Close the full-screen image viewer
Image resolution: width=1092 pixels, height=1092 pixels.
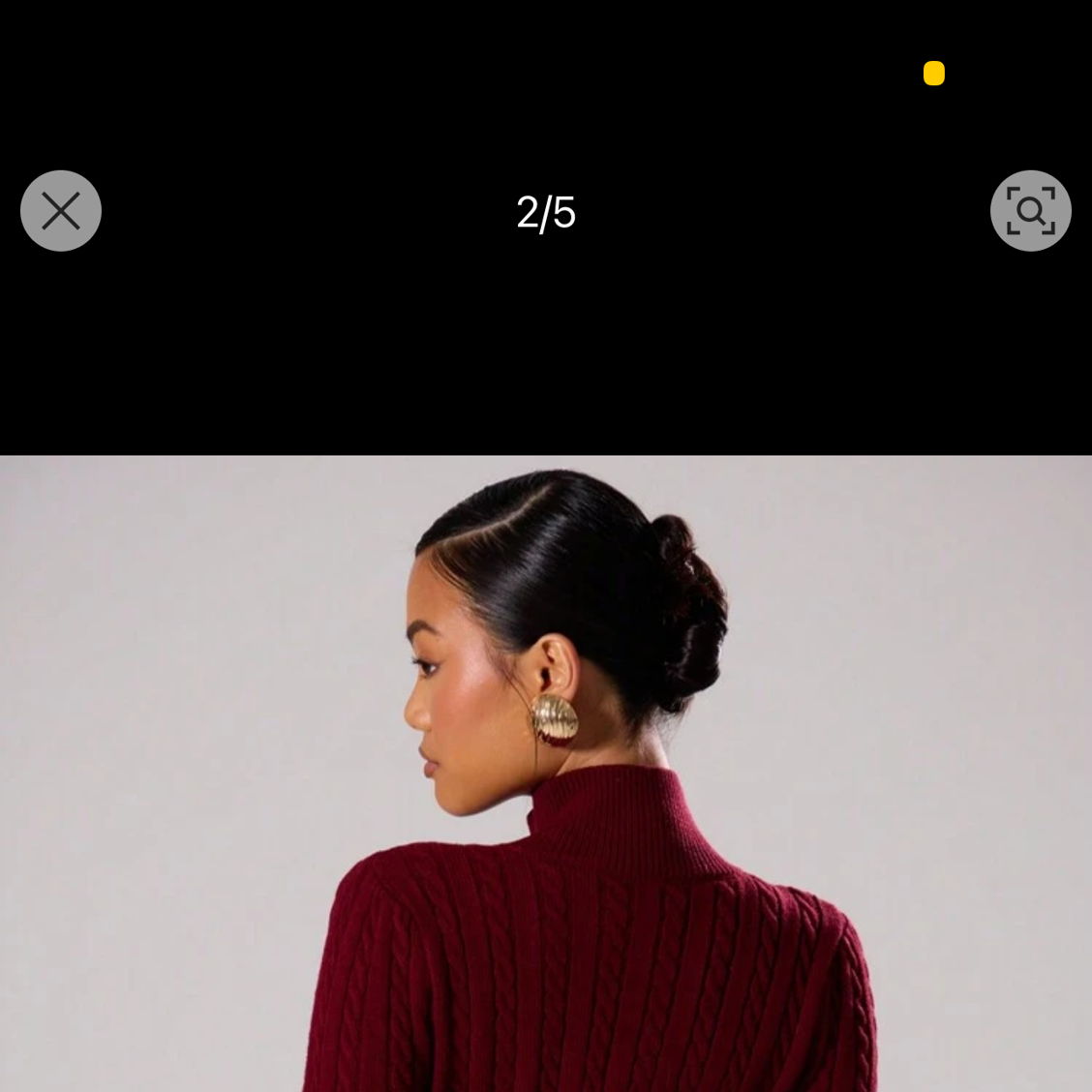point(61,211)
